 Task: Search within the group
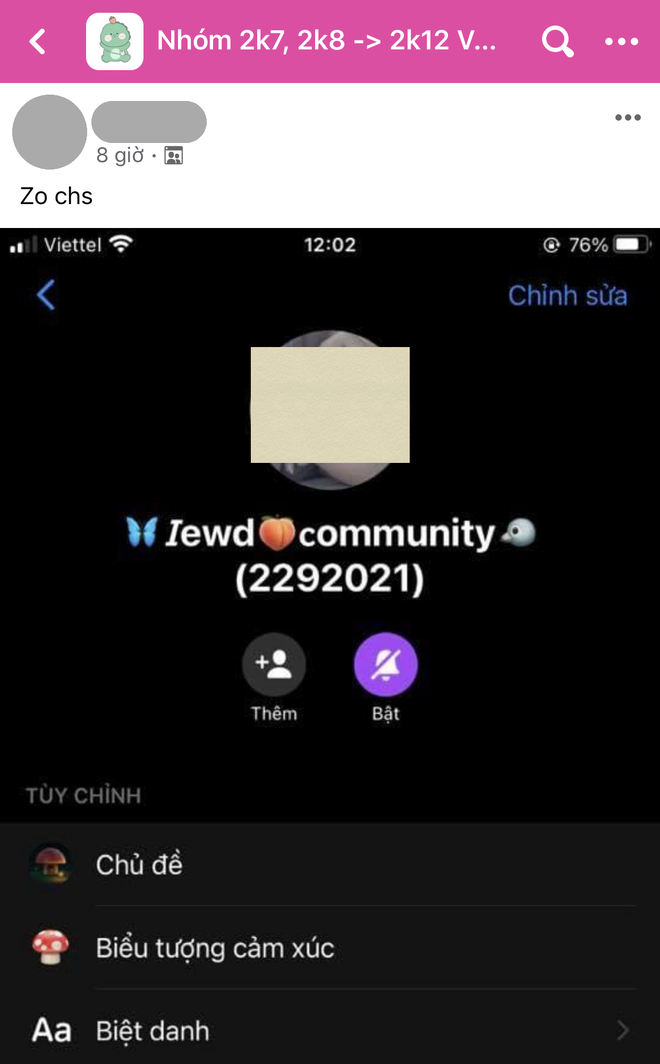tap(557, 42)
